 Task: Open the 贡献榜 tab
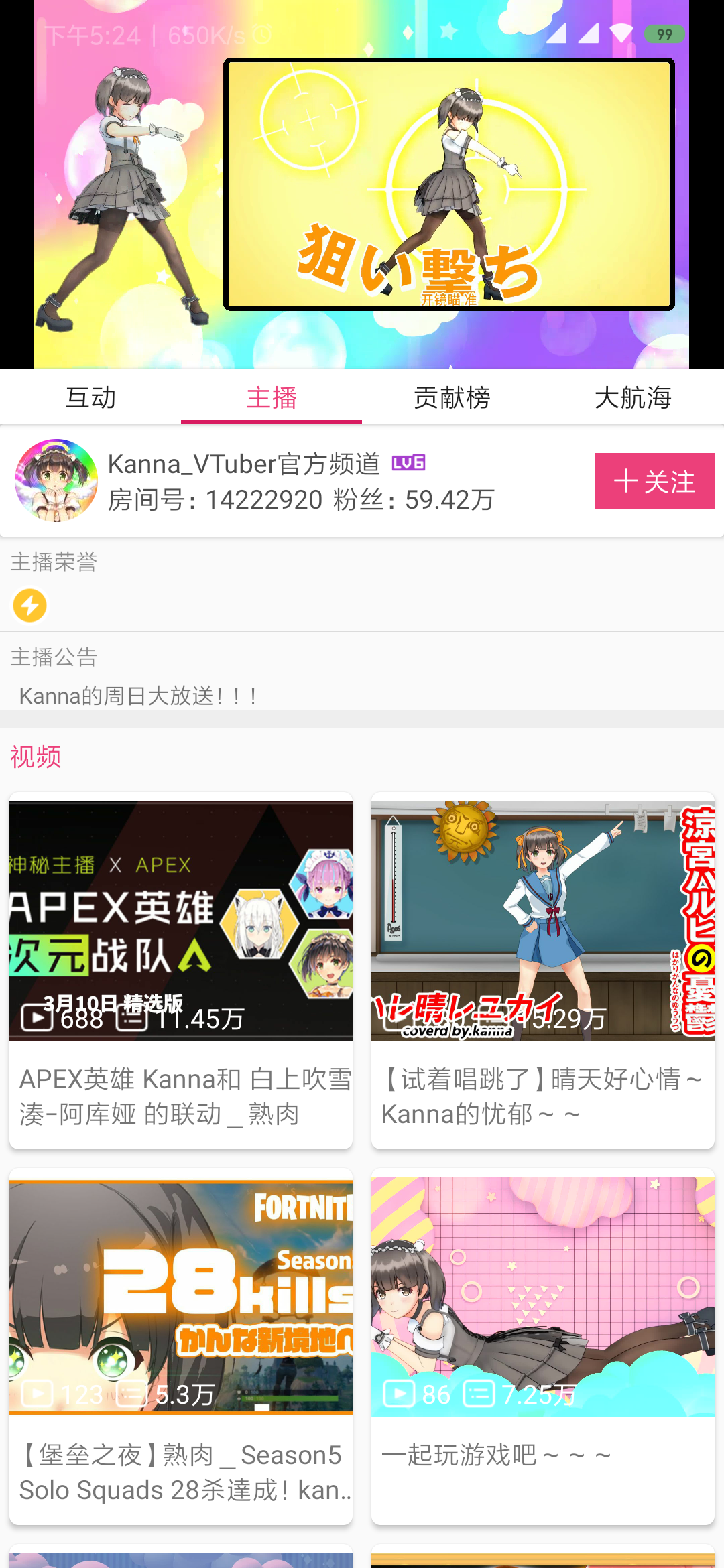(x=452, y=397)
